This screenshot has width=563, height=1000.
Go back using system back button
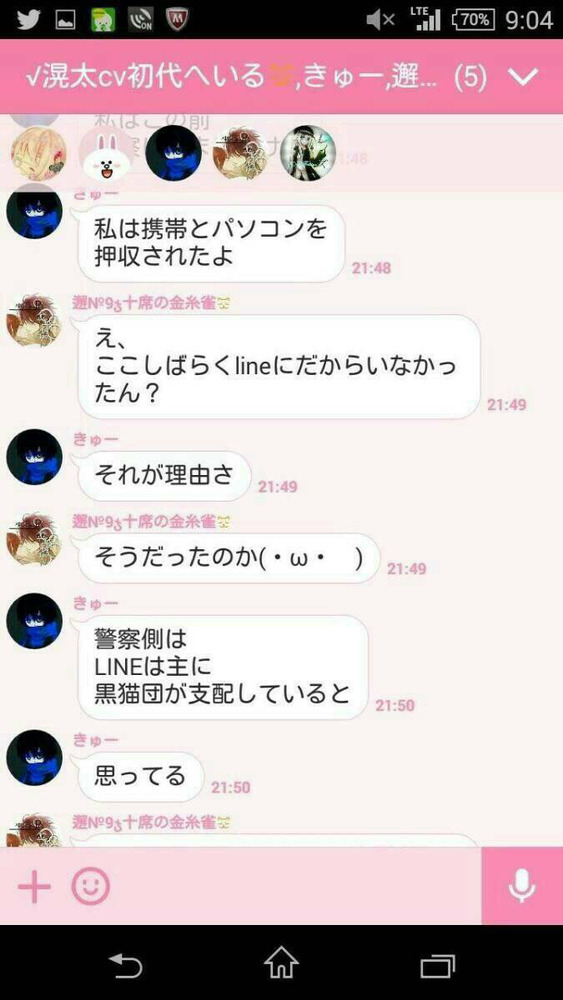tap(126, 963)
